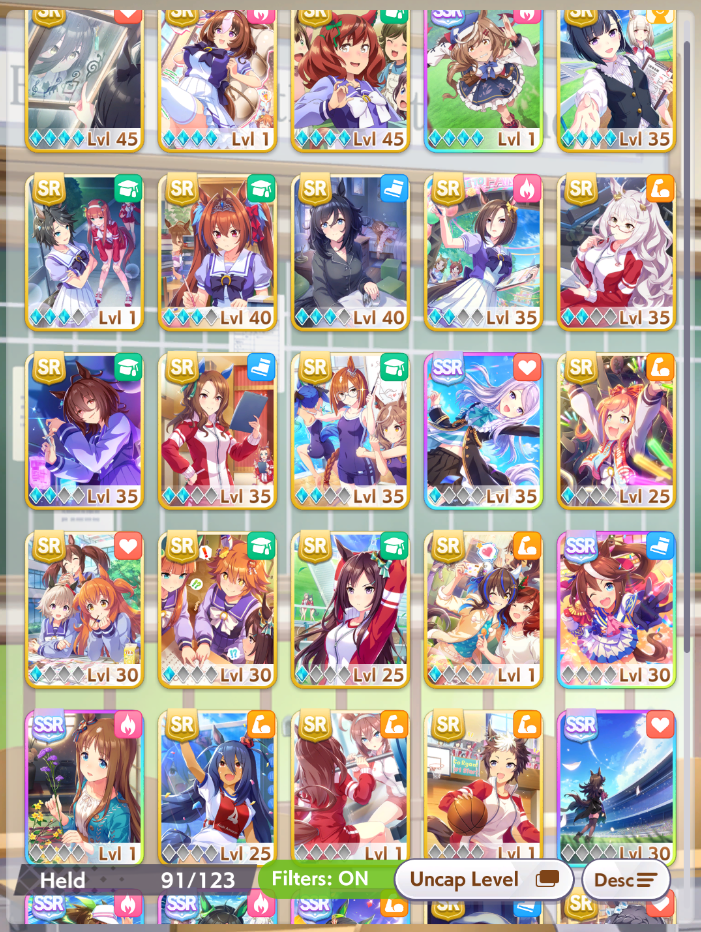Choose the SSR Lvl 35 lavender-haired girl card
701x932 pixels.
[x=483, y=430]
